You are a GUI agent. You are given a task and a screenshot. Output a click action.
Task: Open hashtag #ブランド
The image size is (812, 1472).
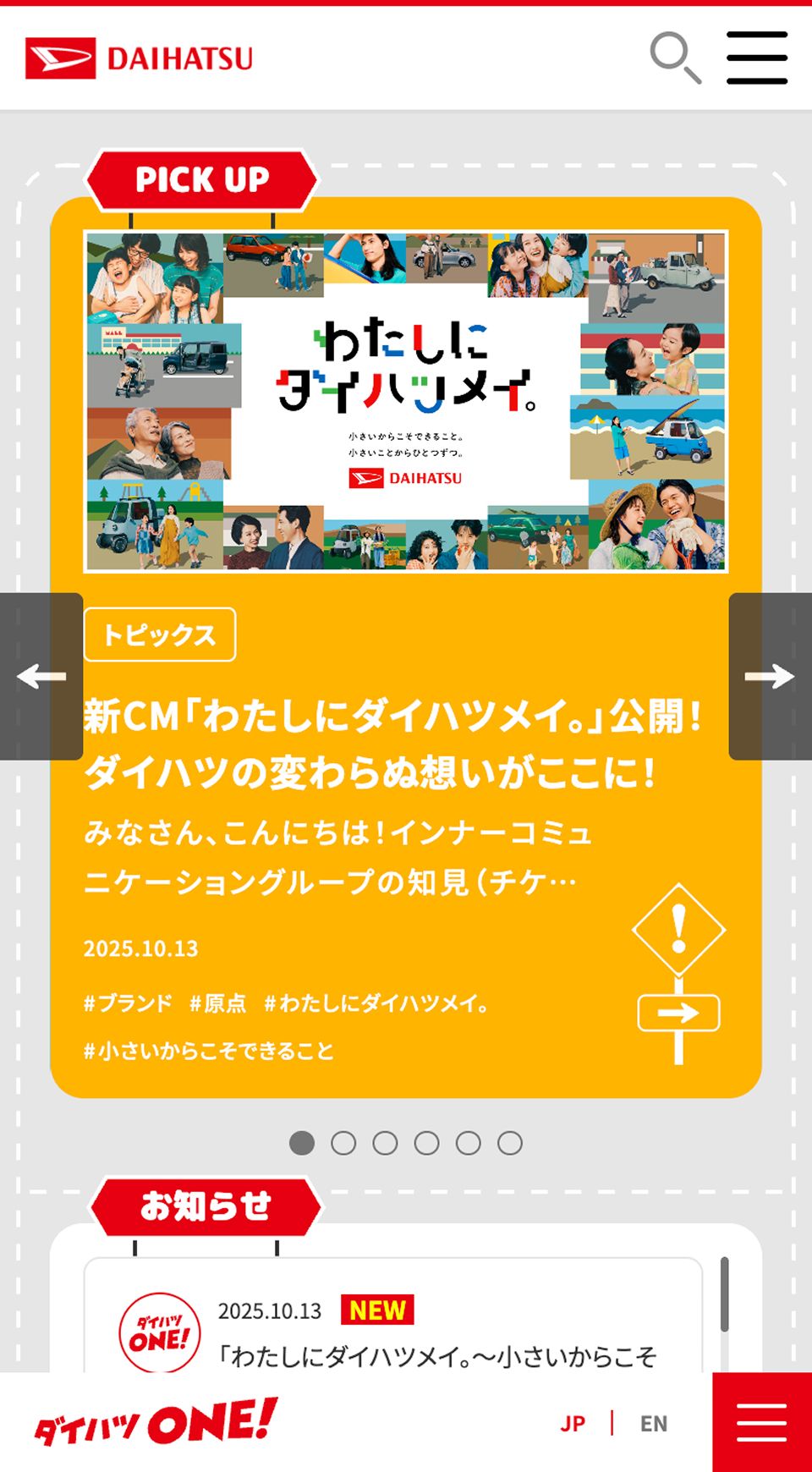click(x=128, y=1003)
